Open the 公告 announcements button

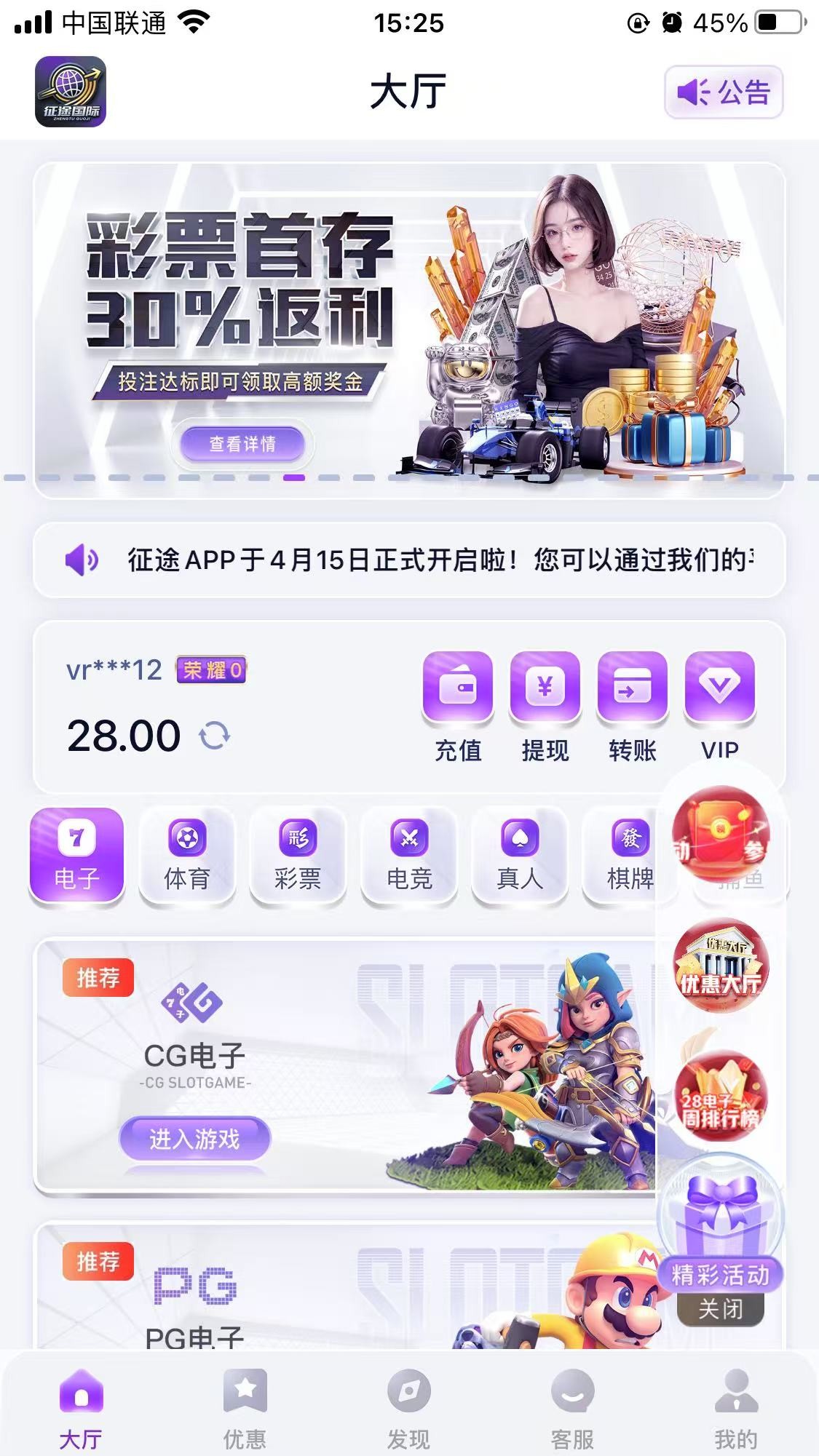[723, 92]
